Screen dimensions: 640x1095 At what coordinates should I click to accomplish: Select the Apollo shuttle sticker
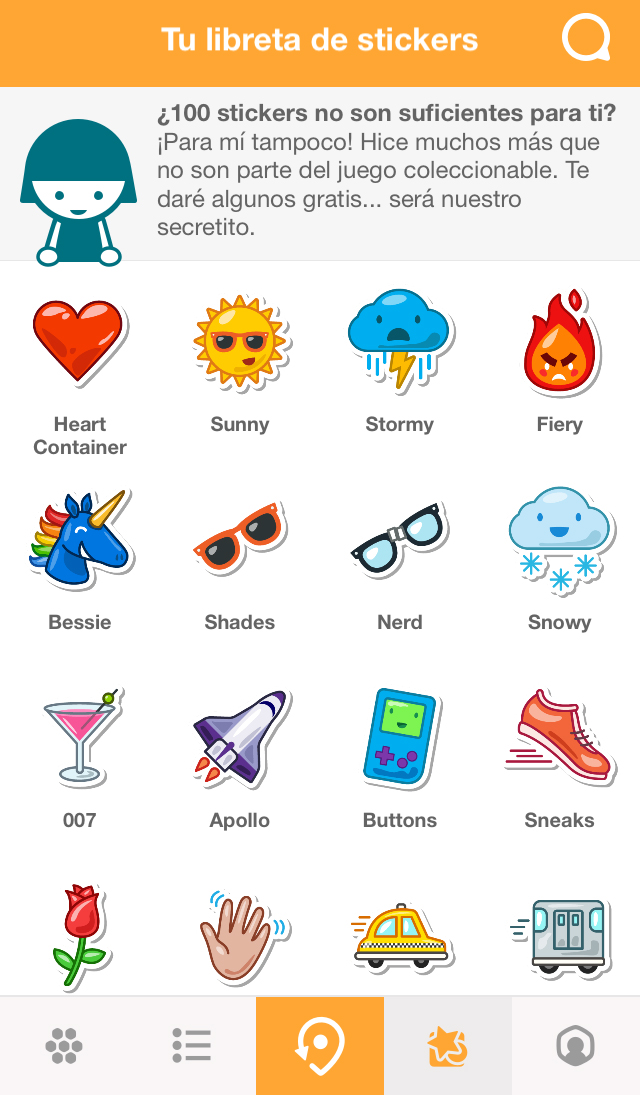239,737
